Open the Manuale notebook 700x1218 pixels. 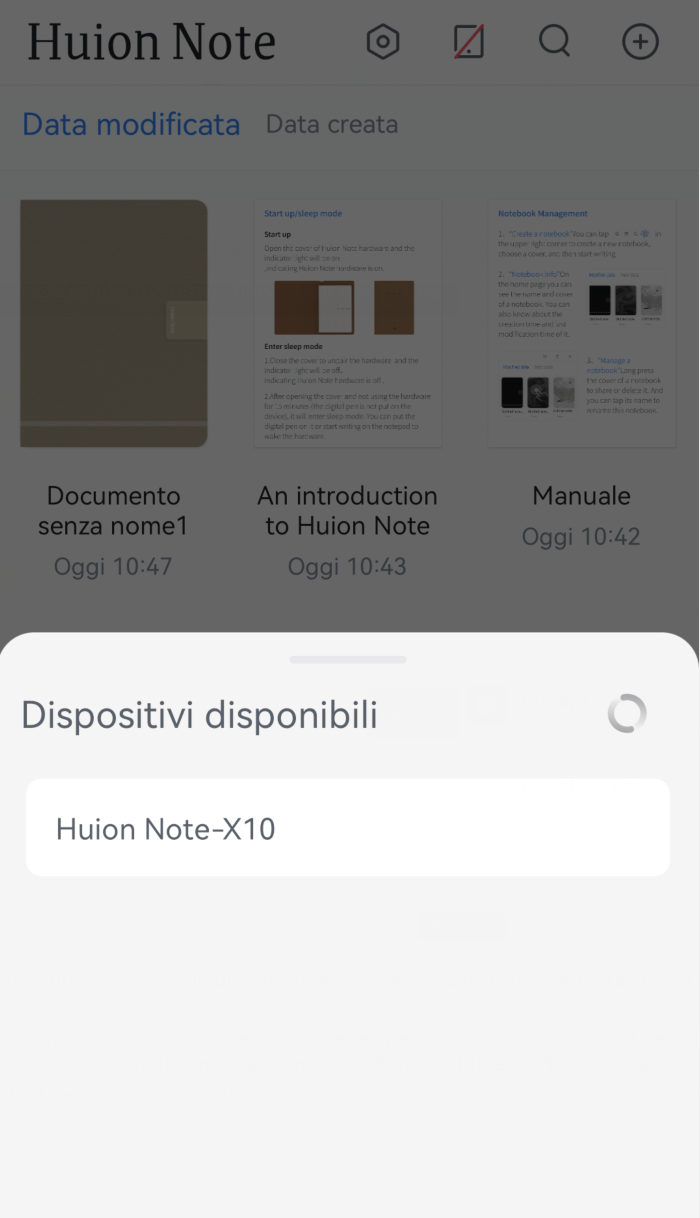(581, 324)
